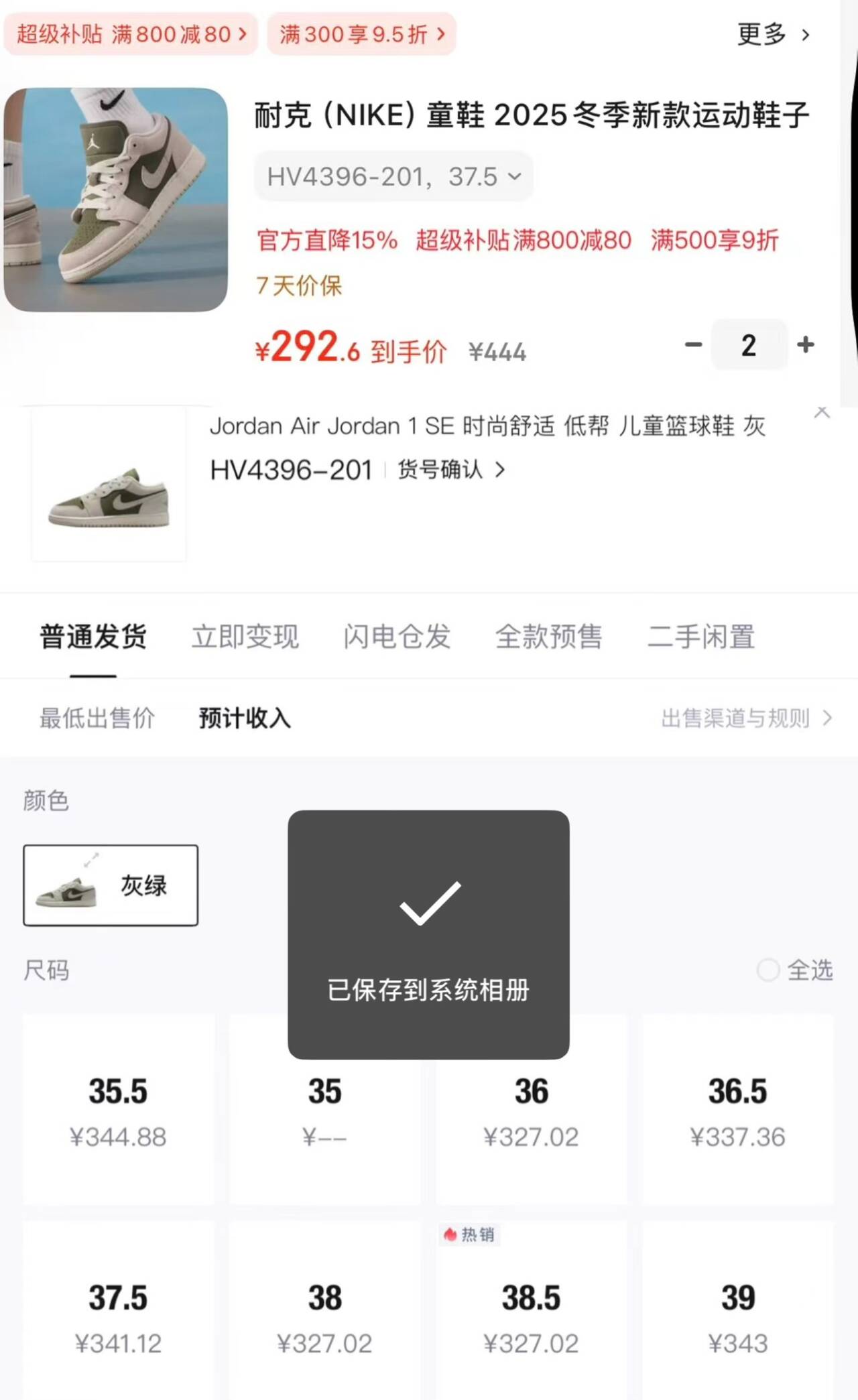Choose size 35.5 priced ¥344.88
The image size is (858, 1400).
(119, 1109)
